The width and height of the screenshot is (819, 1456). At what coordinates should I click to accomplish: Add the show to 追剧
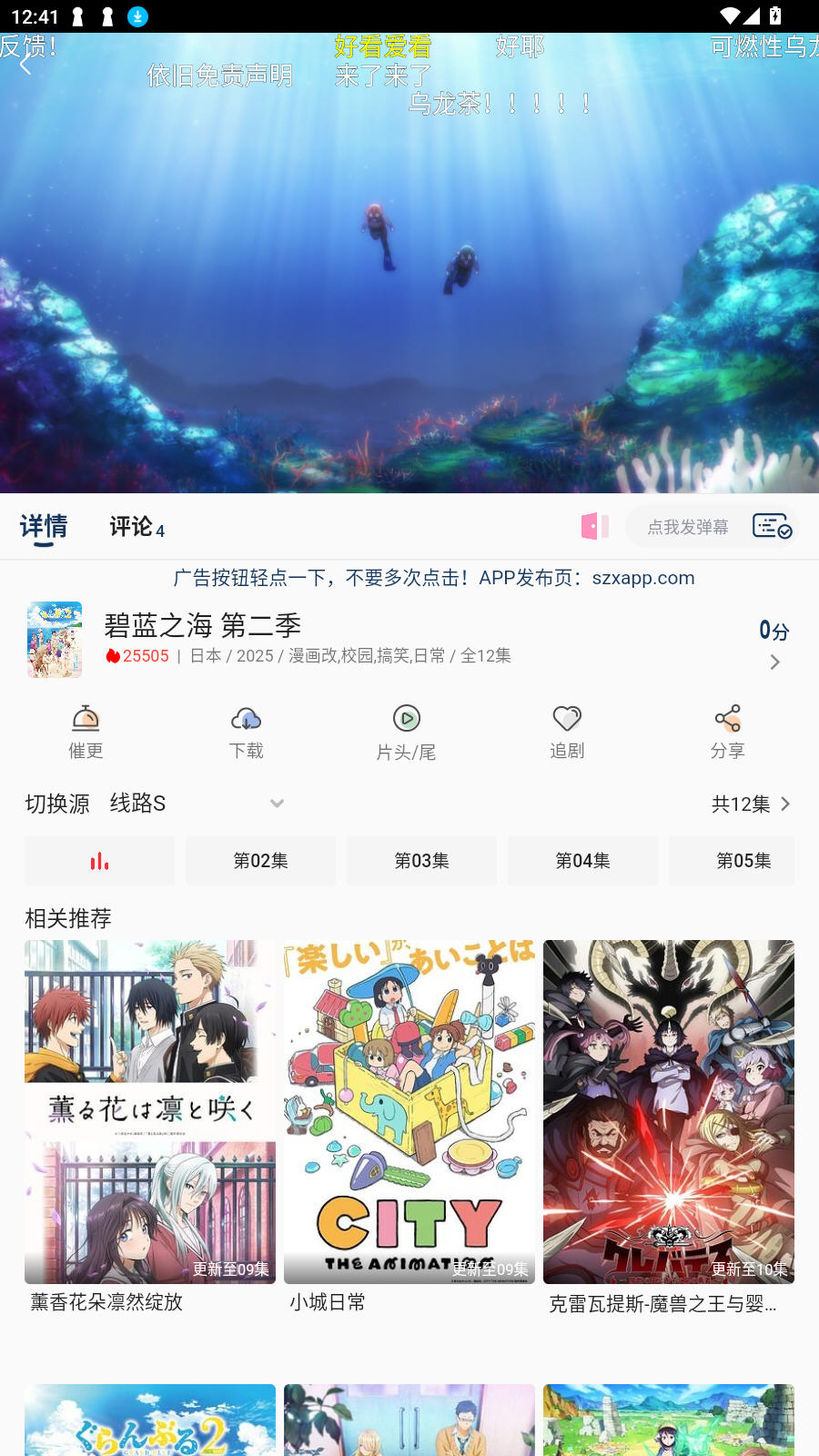pyautogui.click(x=566, y=732)
